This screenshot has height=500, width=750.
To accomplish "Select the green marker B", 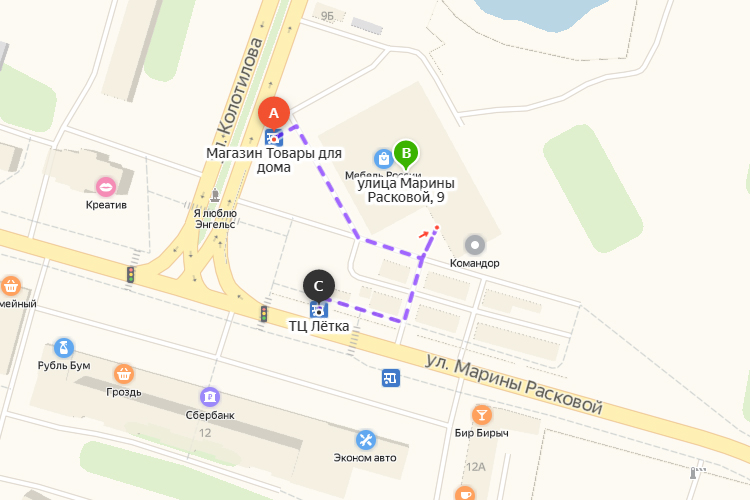I will [x=406, y=153].
